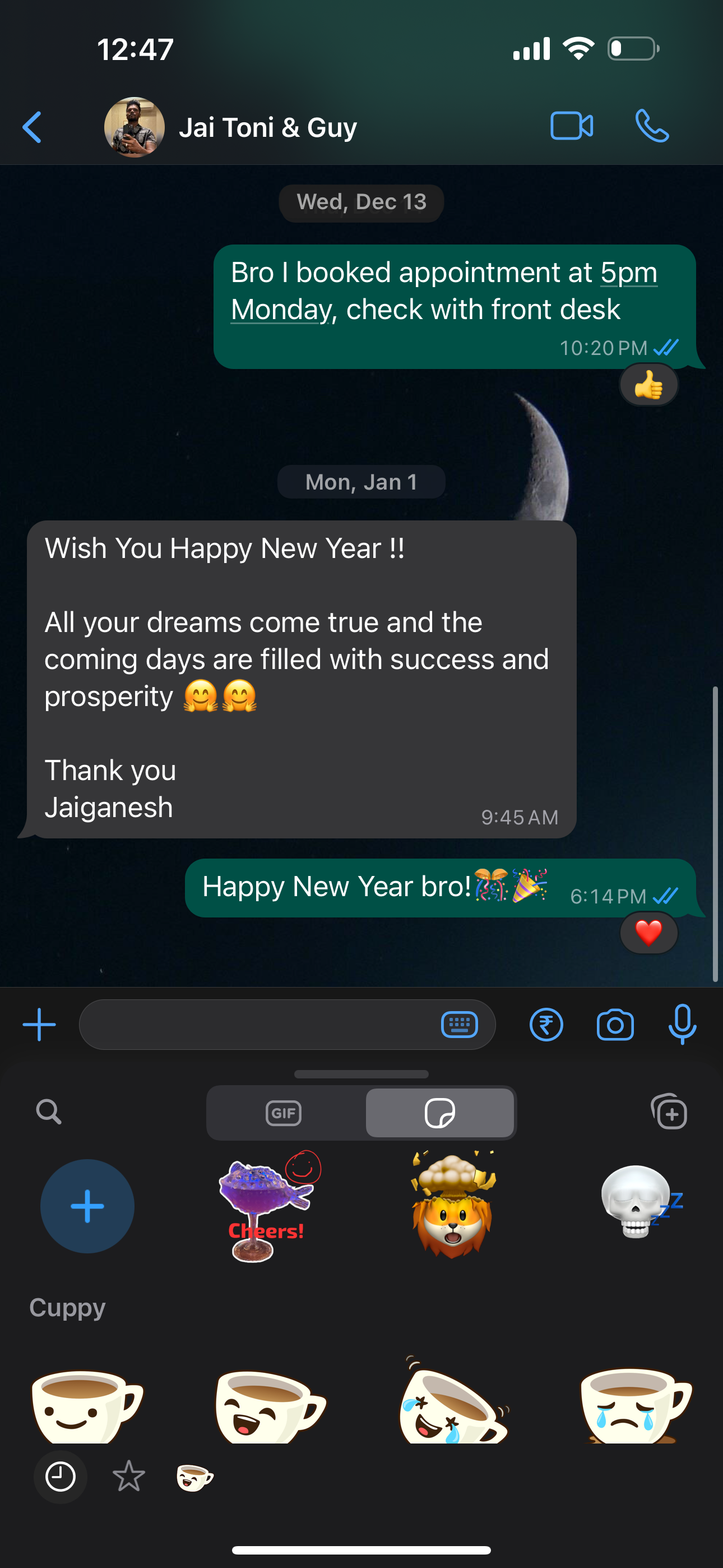Switch to the Stickers tab
The height and width of the screenshot is (1568, 723).
click(x=440, y=1112)
